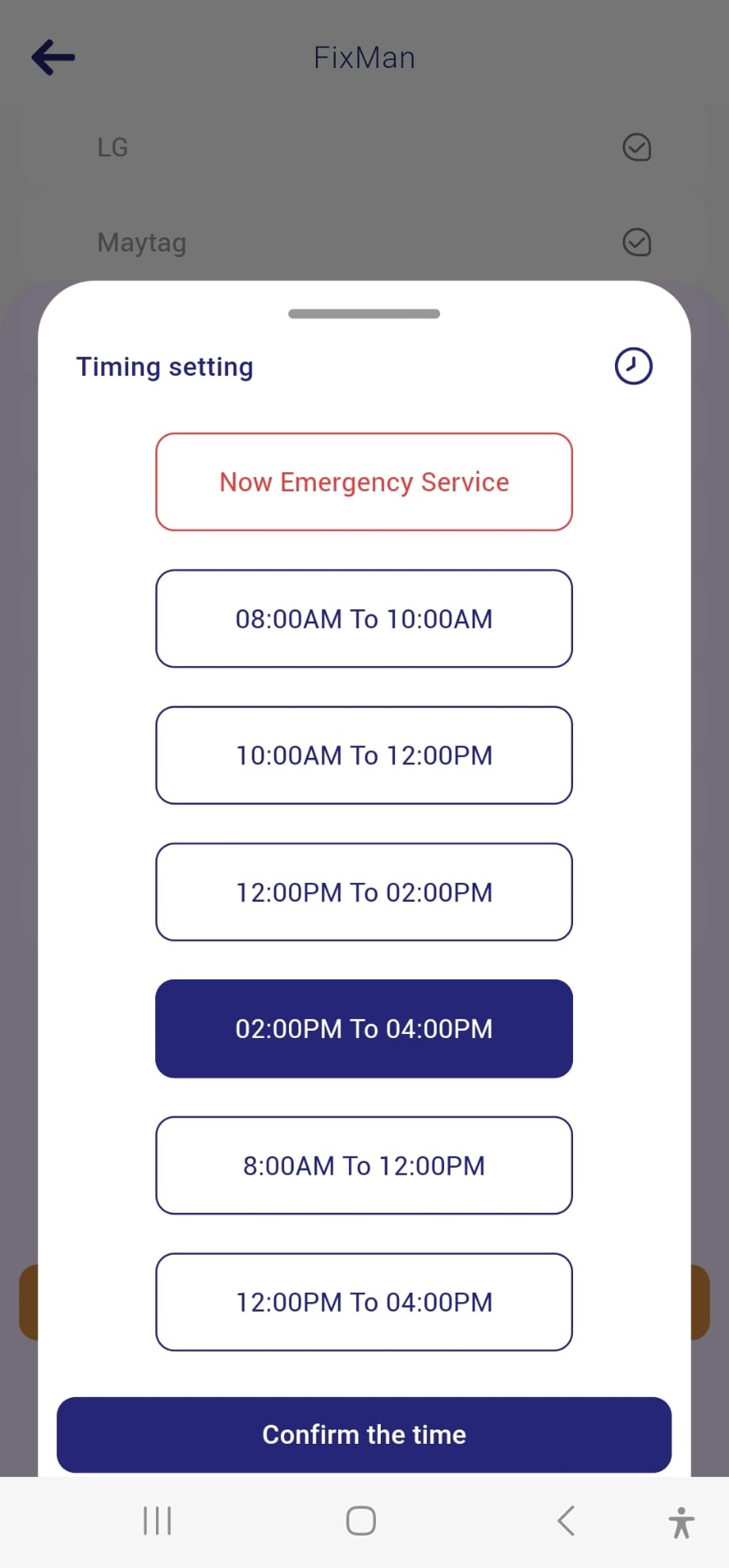The width and height of the screenshot is (729, 1568).
Task: Pick the 10:00AM To 12:00PM slot
Action: pos(364,756)
